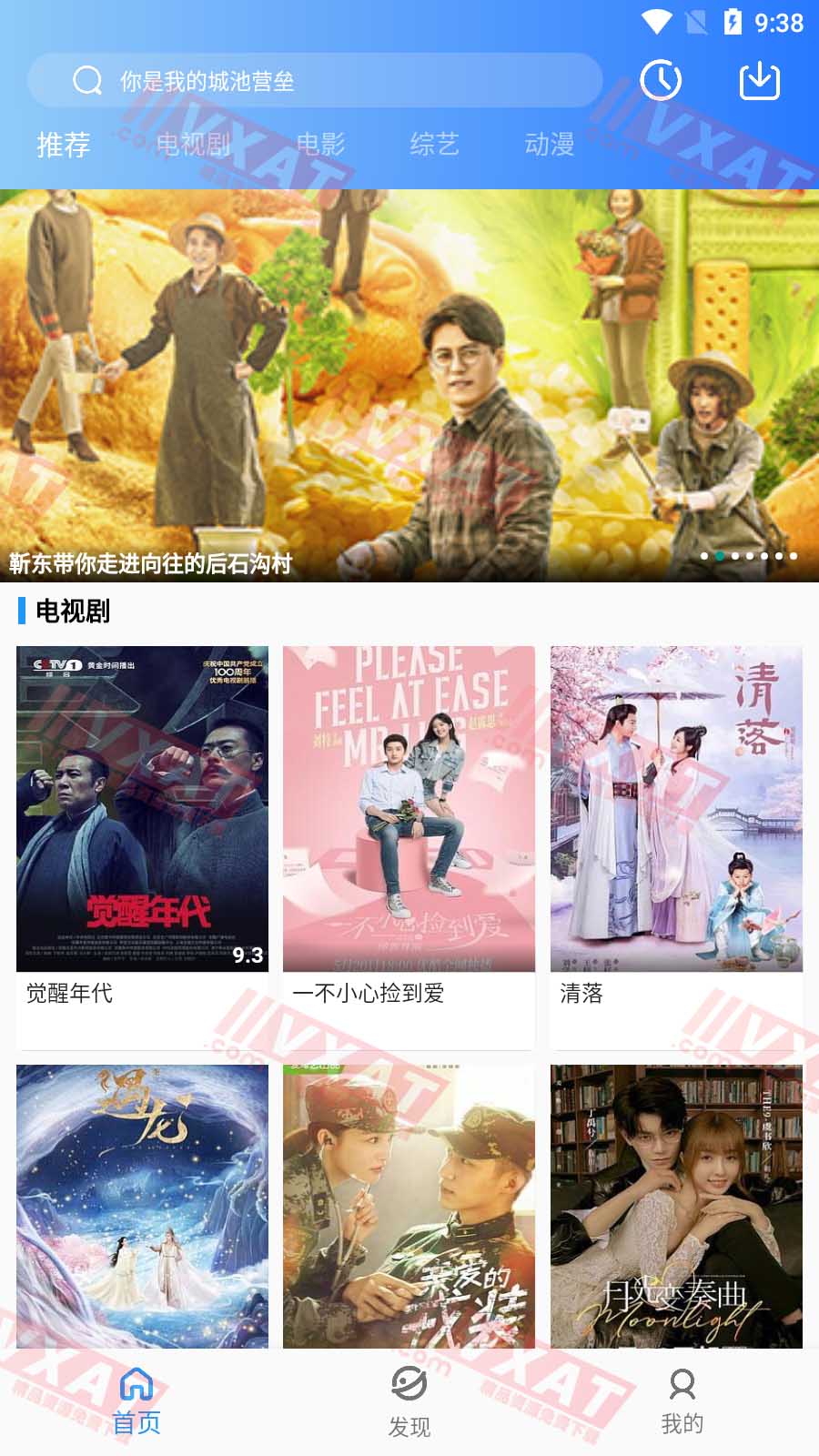Screen dimensions: 819x1456
Task: Go to the 首页 bottom tab
Action: [x=136, y=1401]
